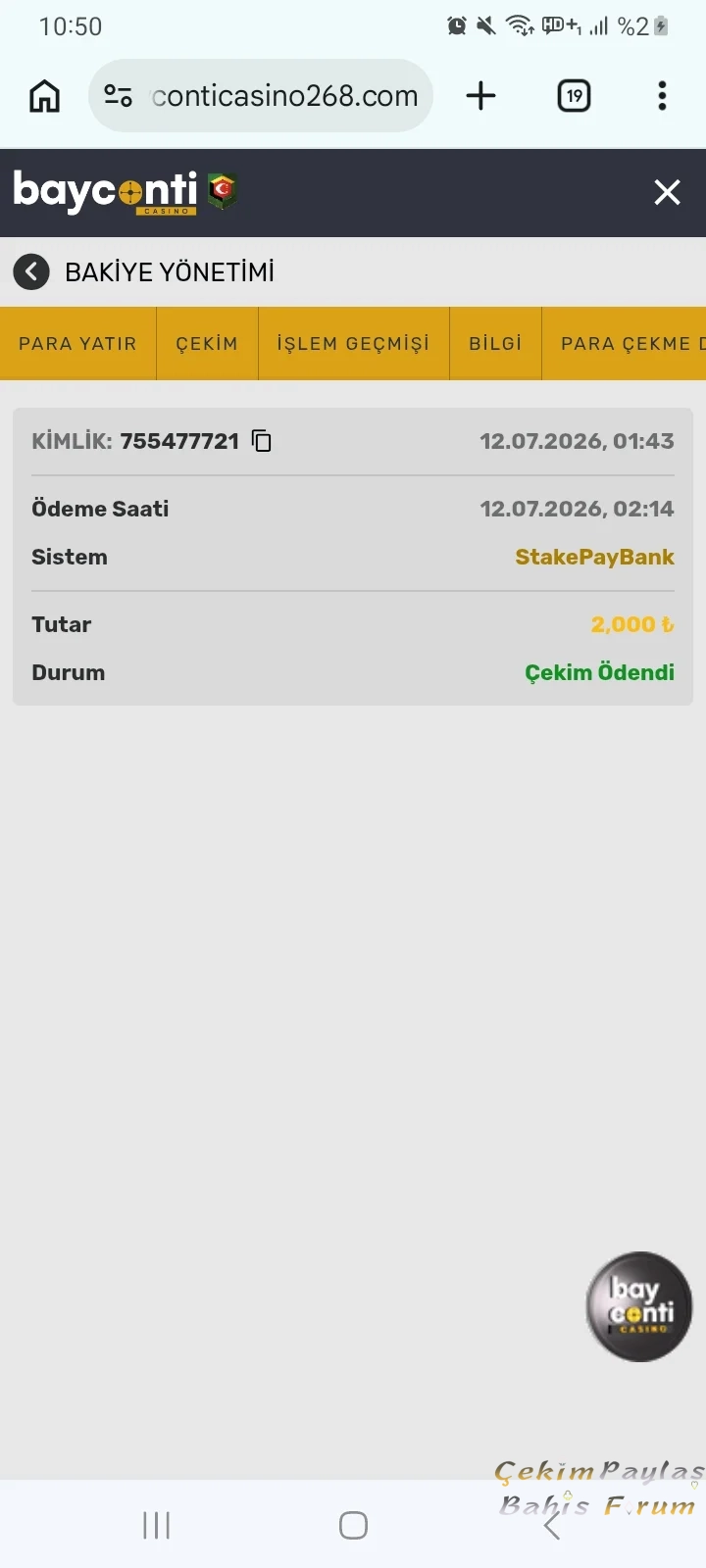Open the floating bayconti casino chat bubble
Viewport: 706px width, 1568px height.
point(639,1306)
